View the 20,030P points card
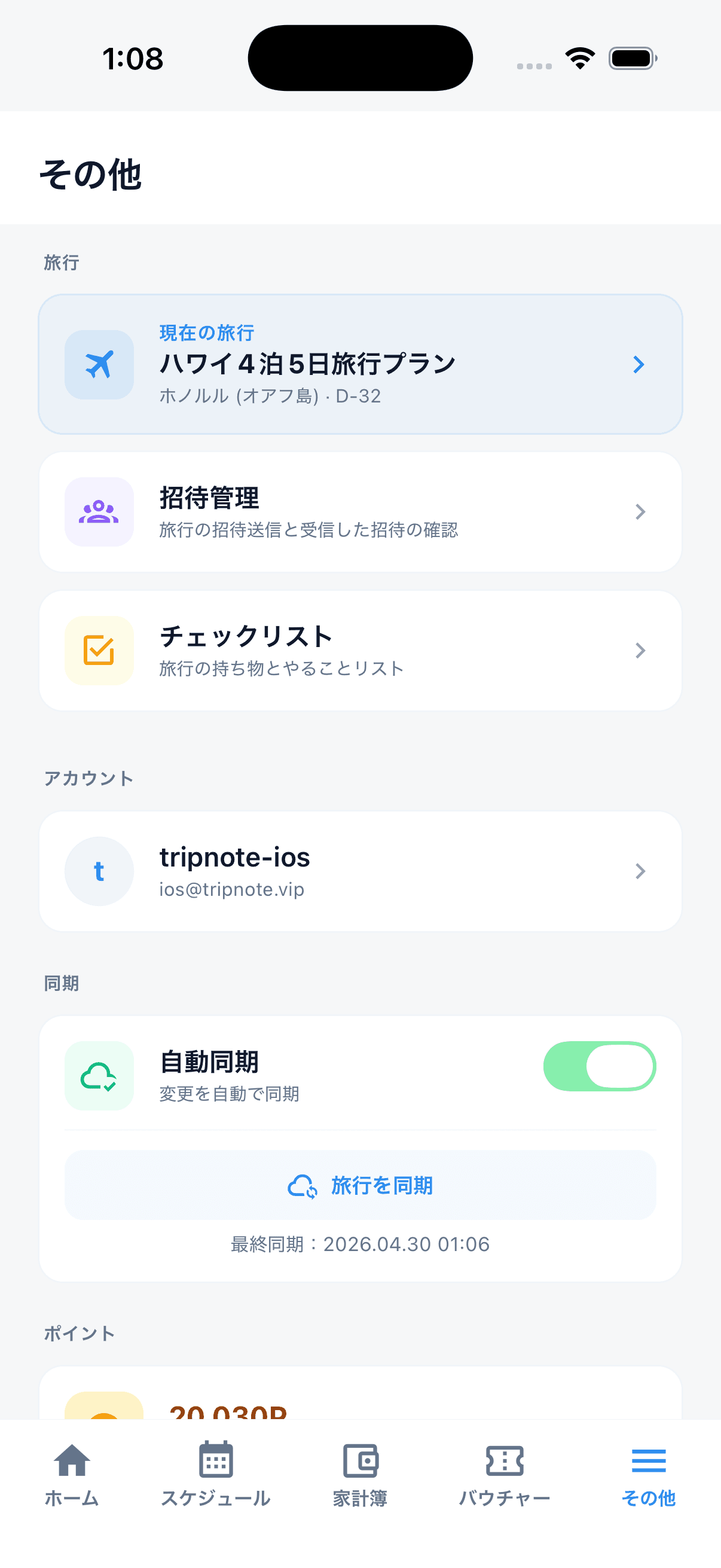This screenshot has height=1568, width=721. tap(360, 1412)
